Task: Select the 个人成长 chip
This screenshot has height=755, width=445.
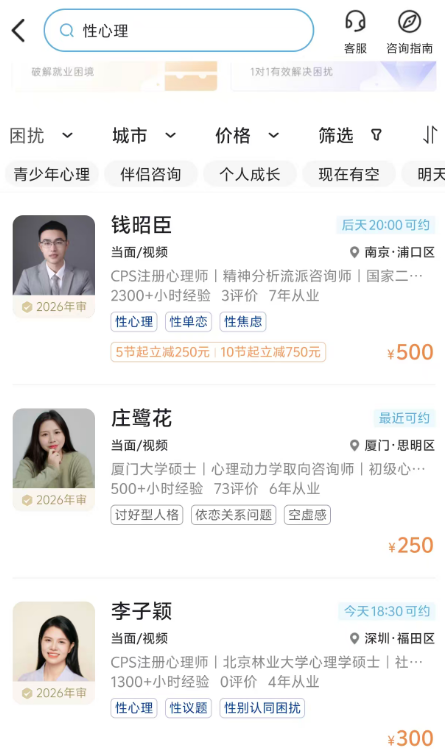Action: (250, 174)
